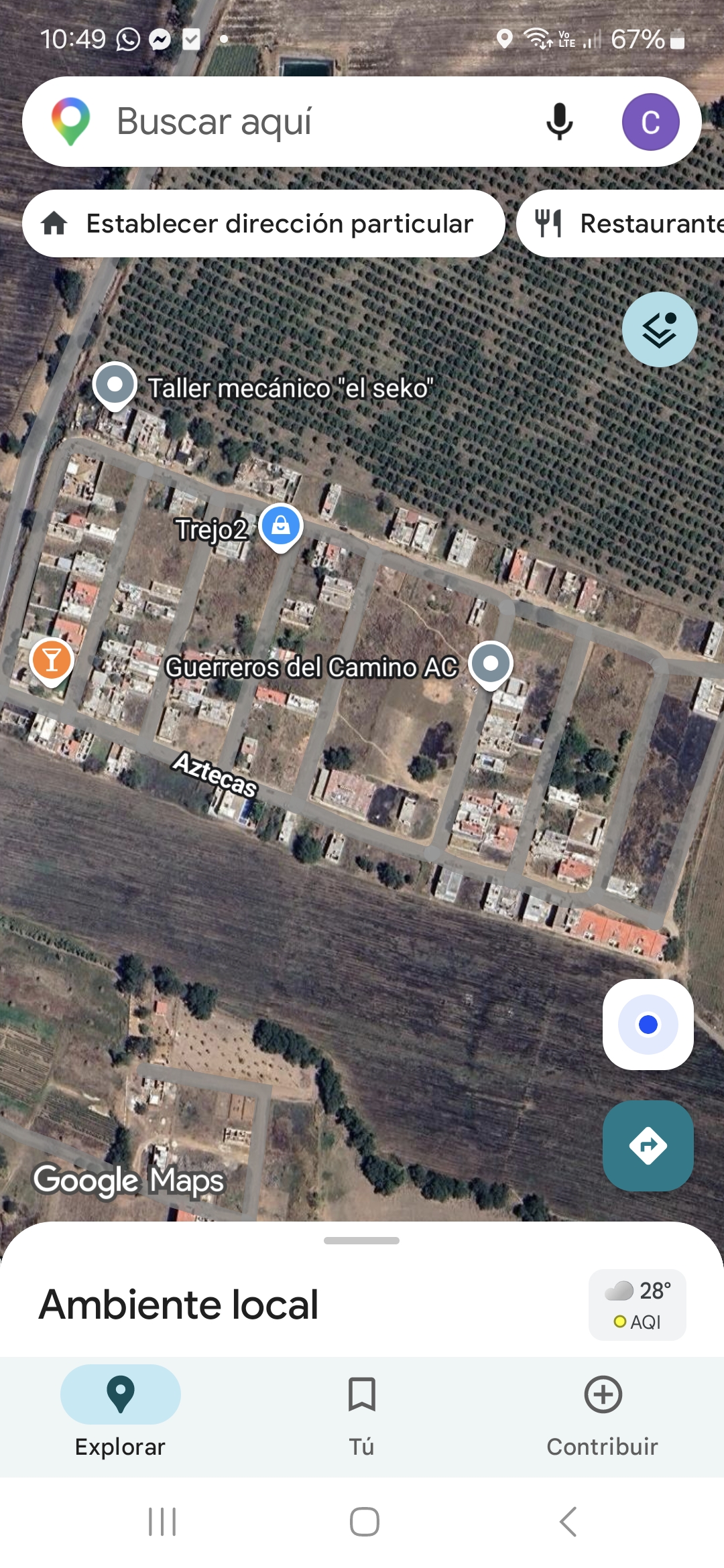The width and height of the screenshot is (724, 1568).
Task: Center map on my current location
Action: tap(648, 1025)
